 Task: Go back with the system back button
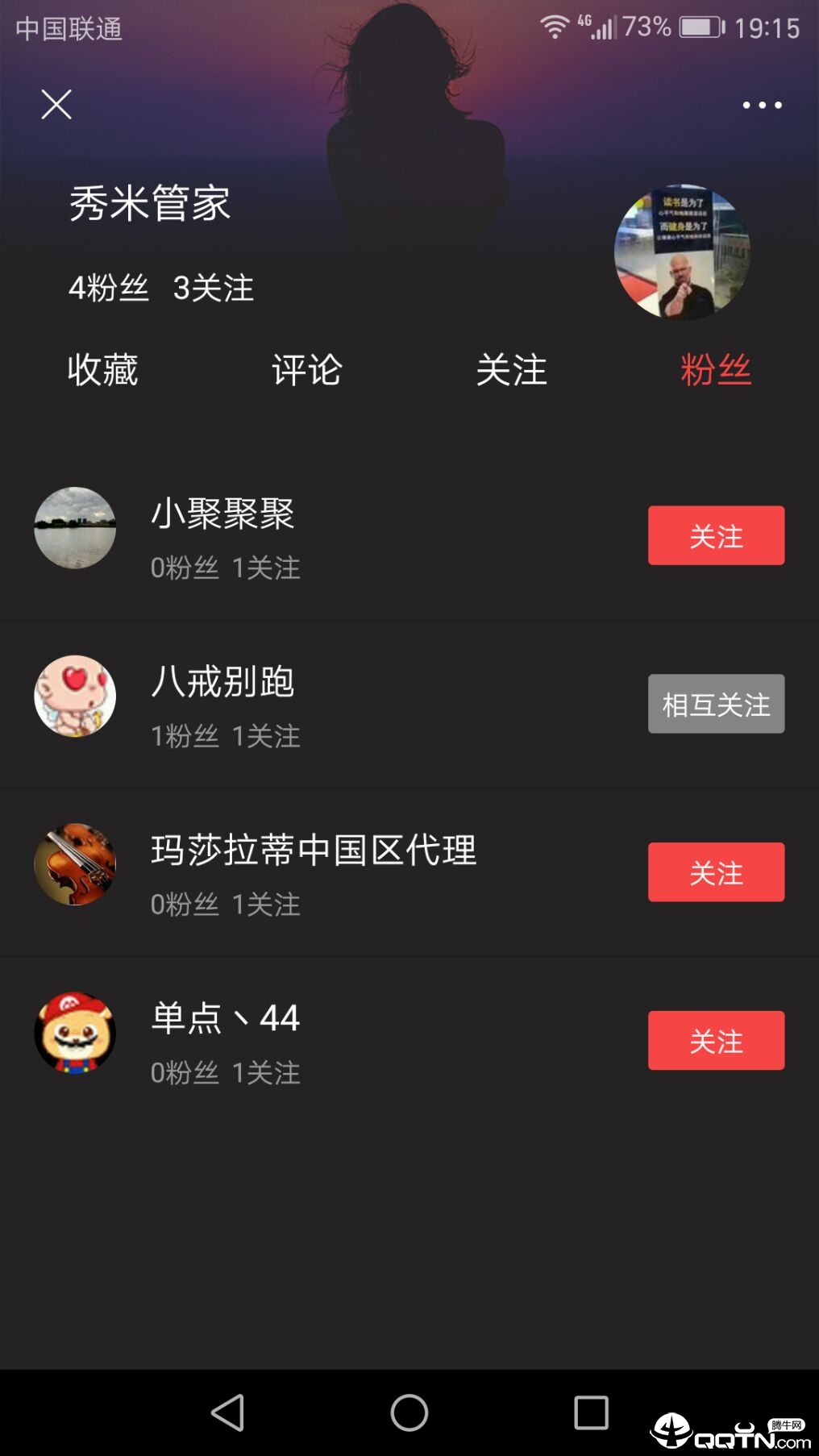227,1412
